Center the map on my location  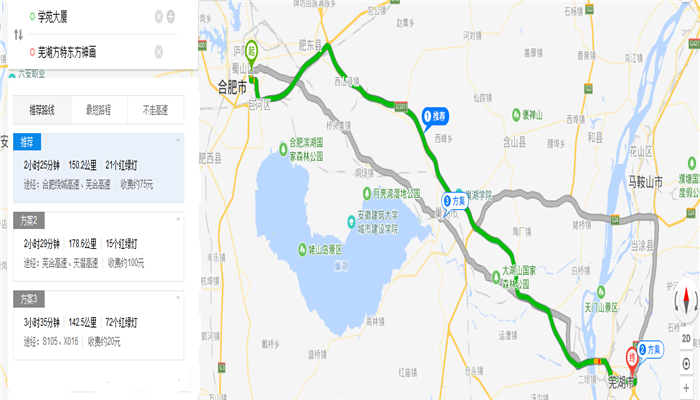pyautogui.click(x=688, y=362)
